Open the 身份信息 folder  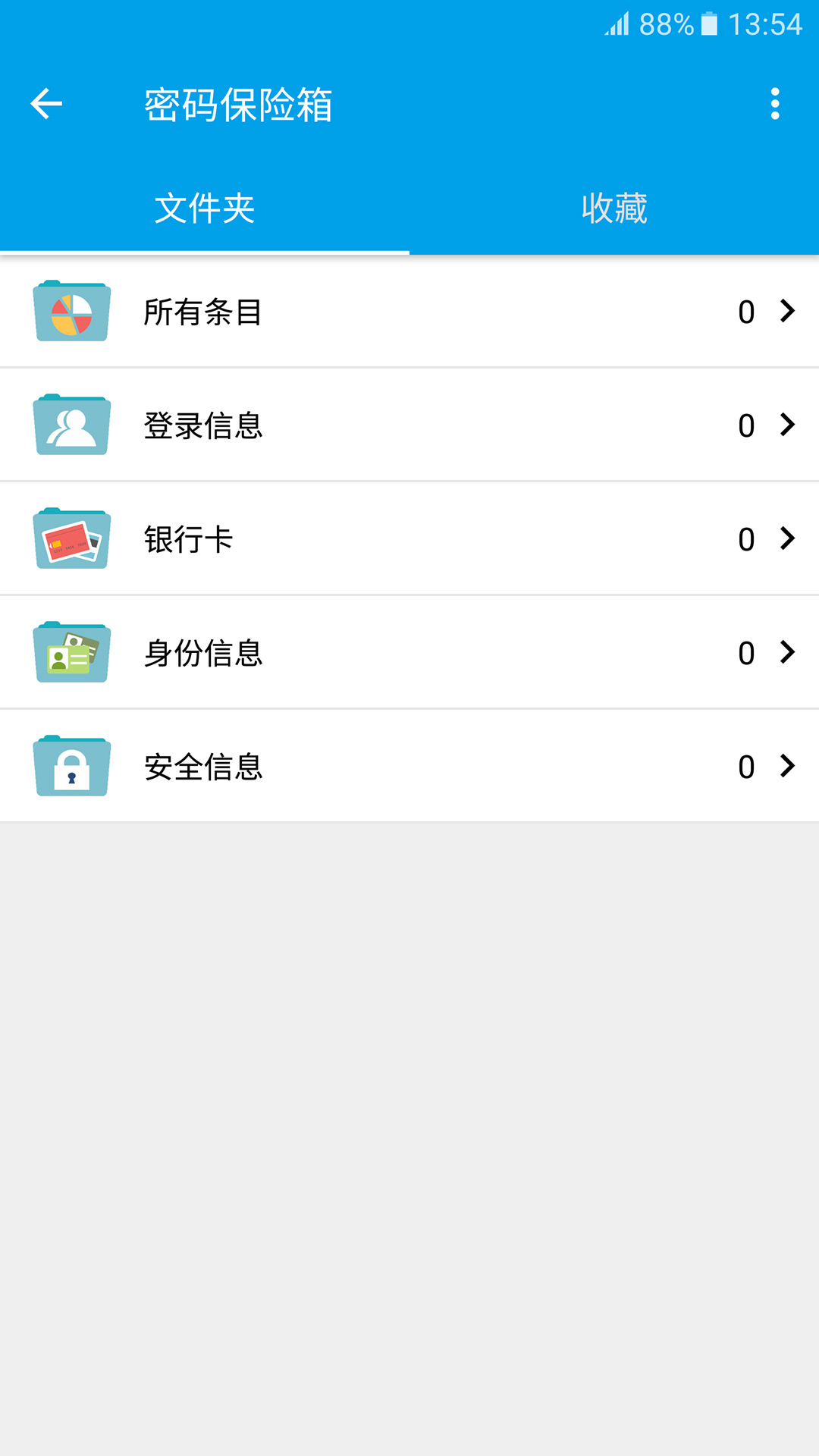tap(409, 652)
